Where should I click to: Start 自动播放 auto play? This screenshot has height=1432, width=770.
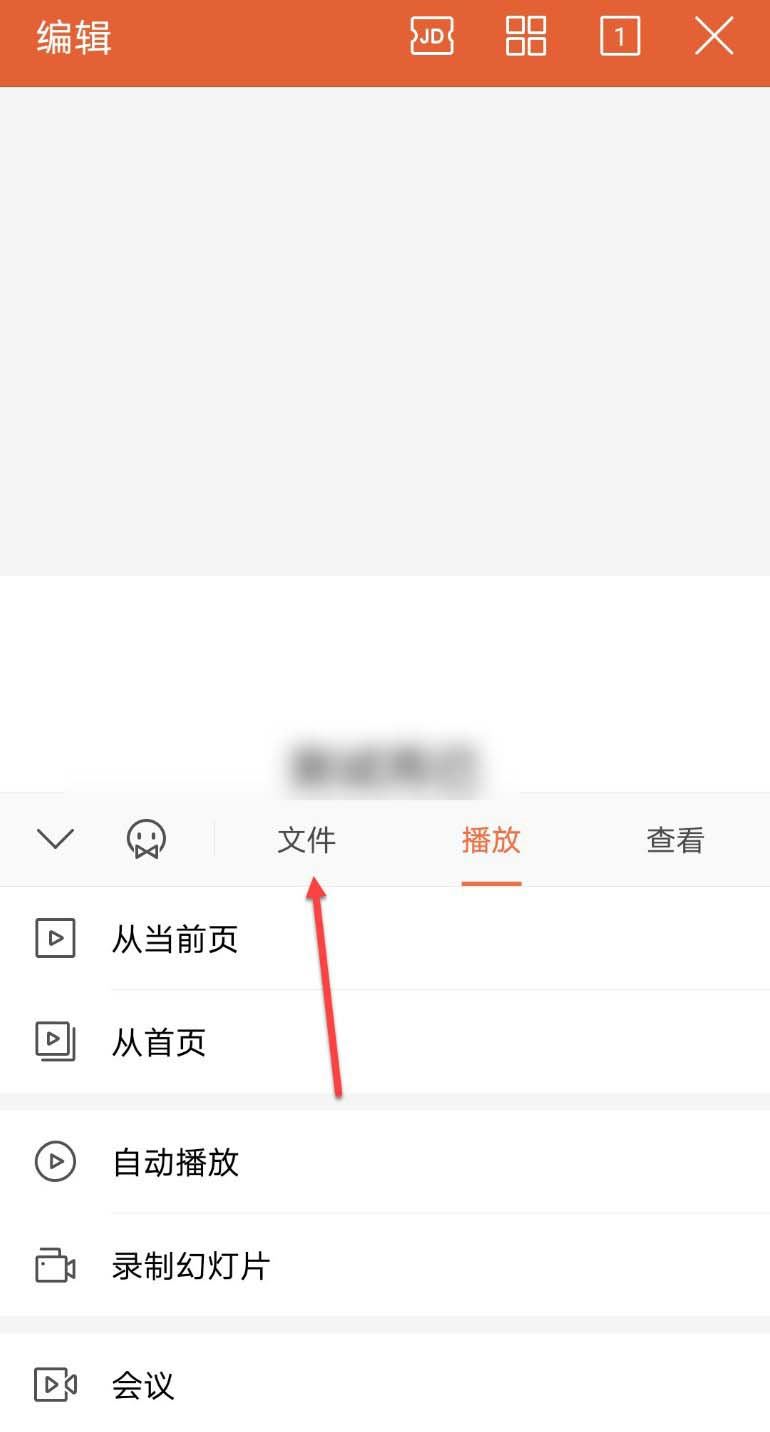click(175, 1162)
